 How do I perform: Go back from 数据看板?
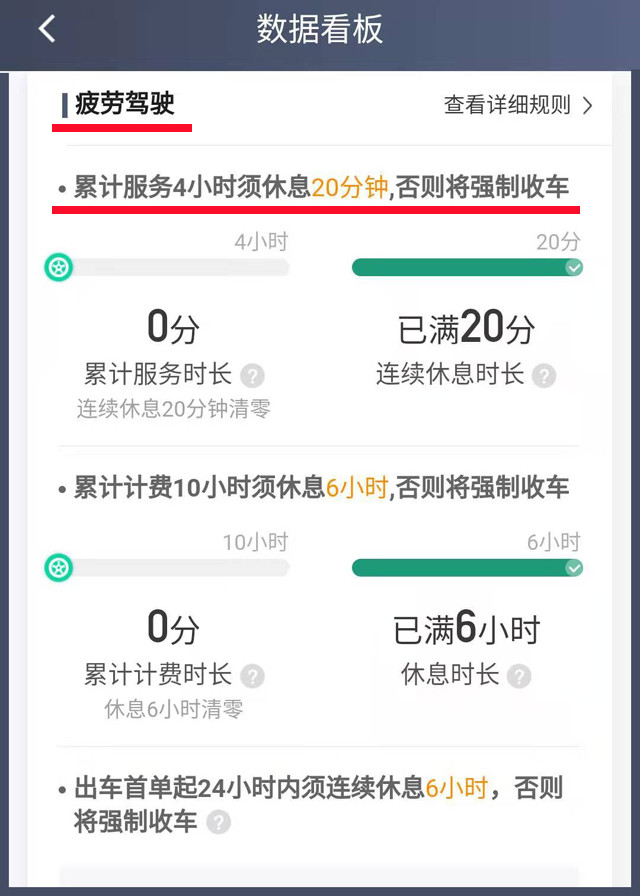pos(47,29)
